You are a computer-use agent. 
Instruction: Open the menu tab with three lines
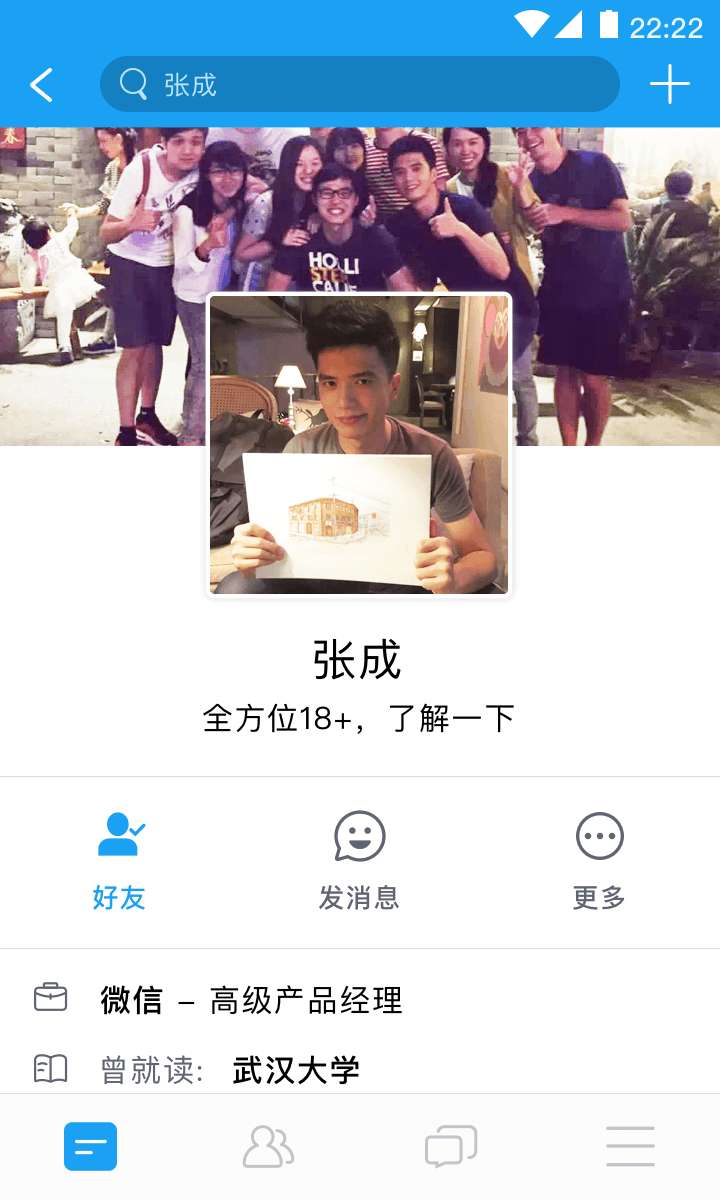(630, 1146)
